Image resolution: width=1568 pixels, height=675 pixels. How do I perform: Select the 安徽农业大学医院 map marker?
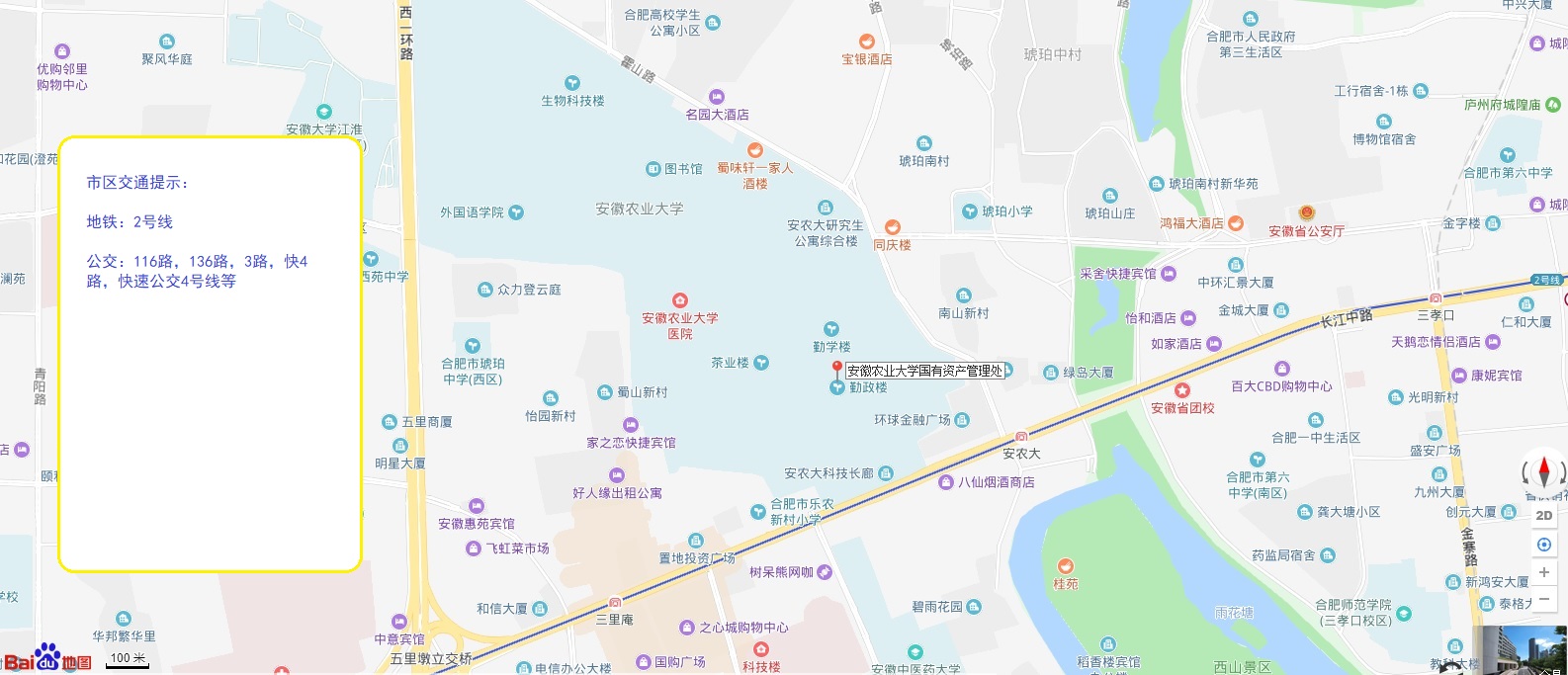click(x=680, y=300)
